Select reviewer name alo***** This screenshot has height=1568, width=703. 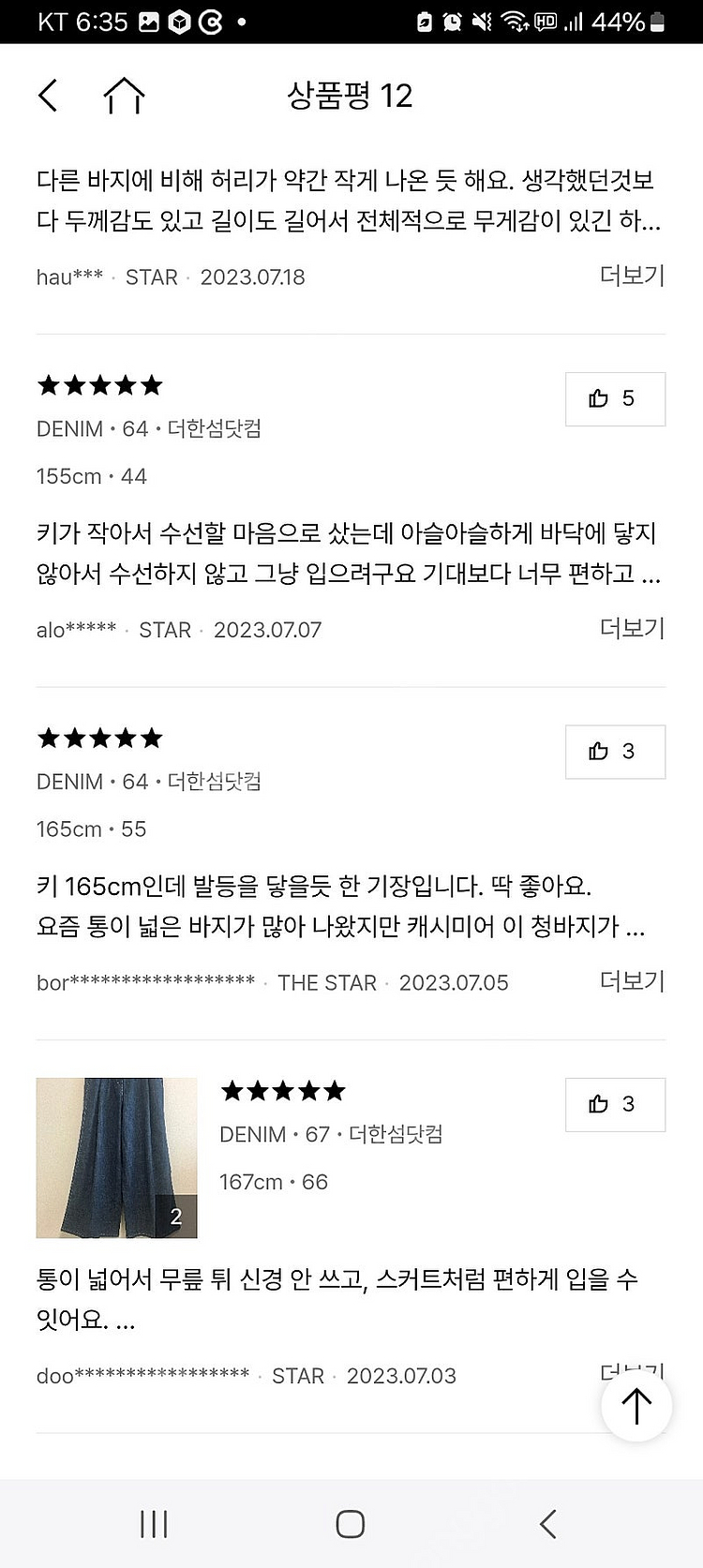pyautogui.click(x=75, y=629)
